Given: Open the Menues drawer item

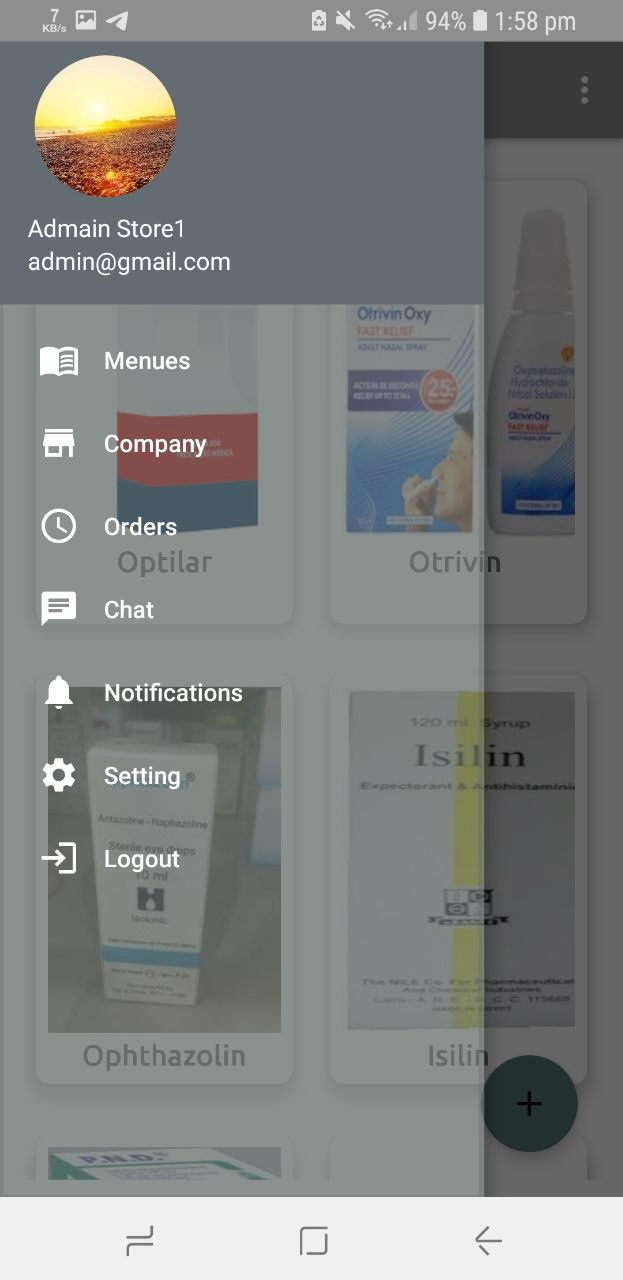Looking at the screenshot, I should pos(242,361).
